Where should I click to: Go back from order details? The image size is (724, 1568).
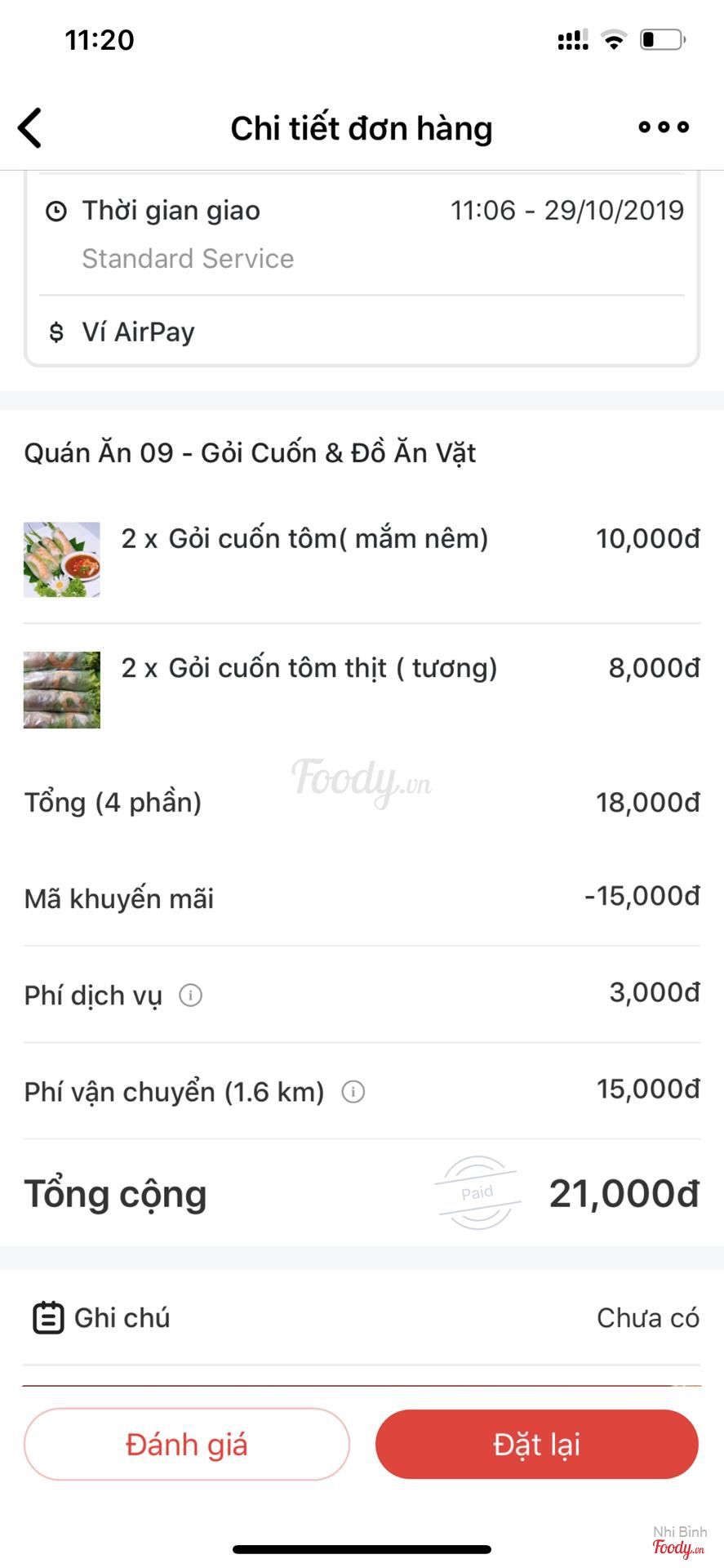click(x=31, y=128)
